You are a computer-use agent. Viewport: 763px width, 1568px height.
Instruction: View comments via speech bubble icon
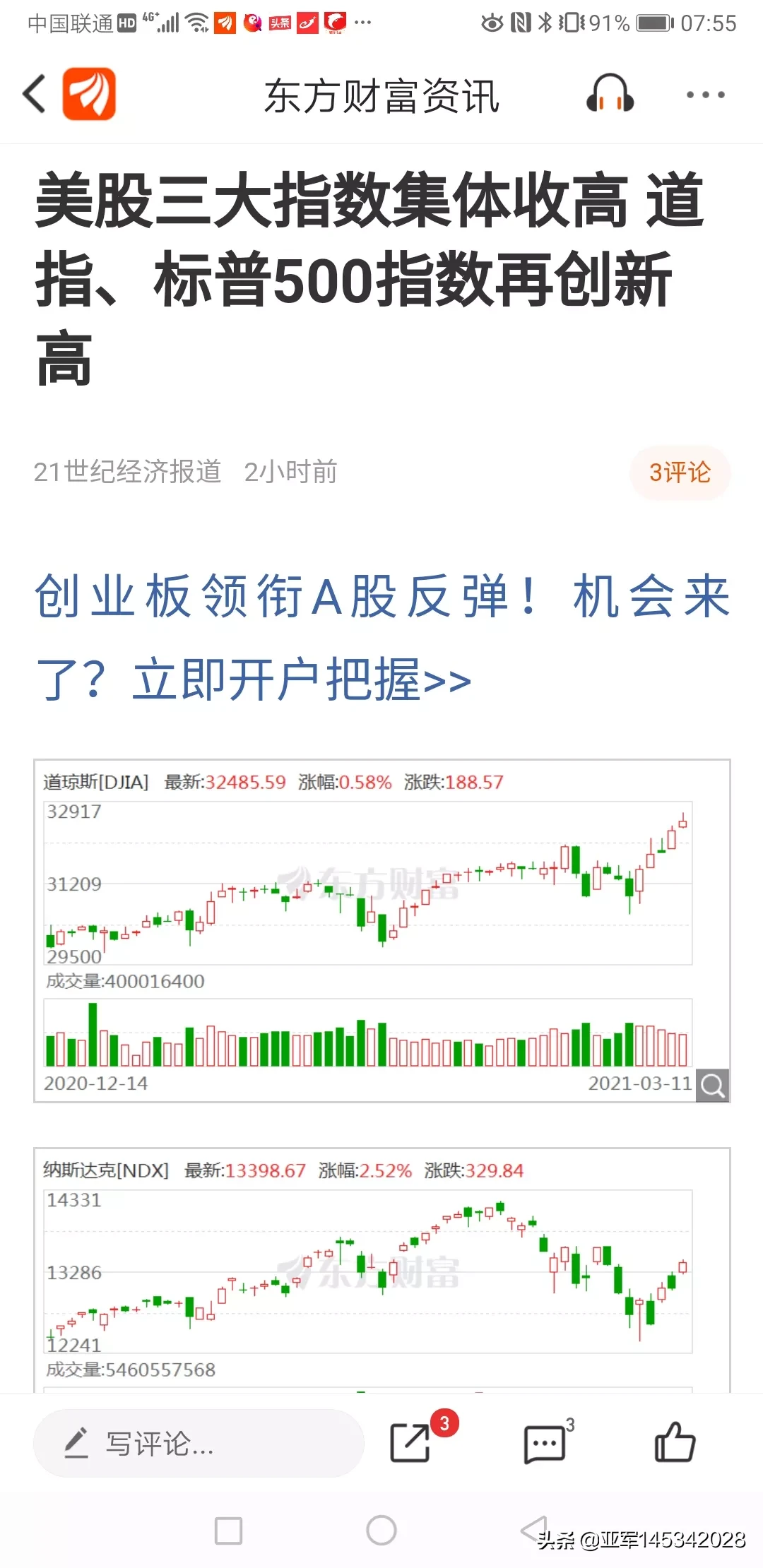tap(545, 1444)
